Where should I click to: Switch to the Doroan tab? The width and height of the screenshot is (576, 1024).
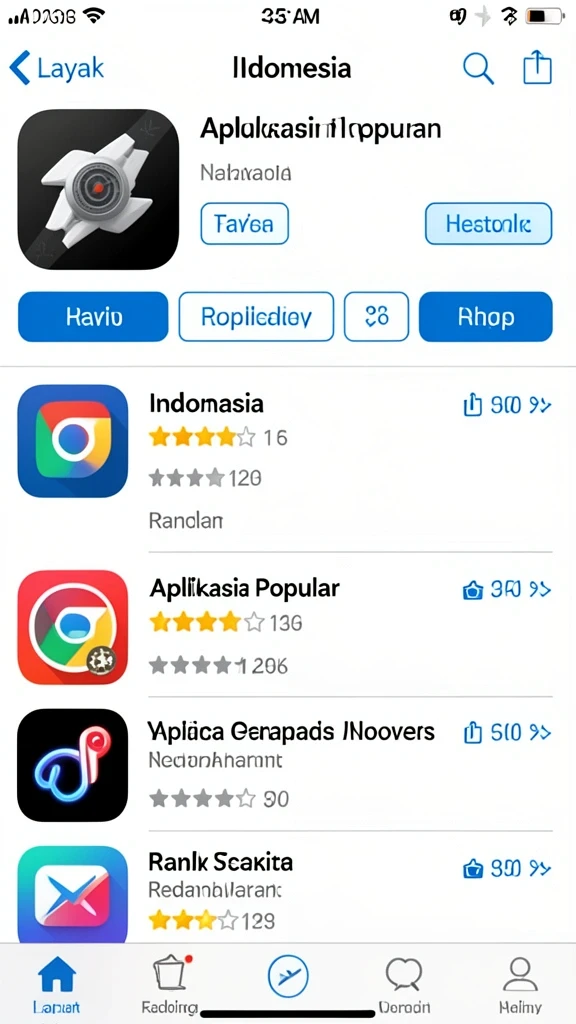click(x=404, y=984)
